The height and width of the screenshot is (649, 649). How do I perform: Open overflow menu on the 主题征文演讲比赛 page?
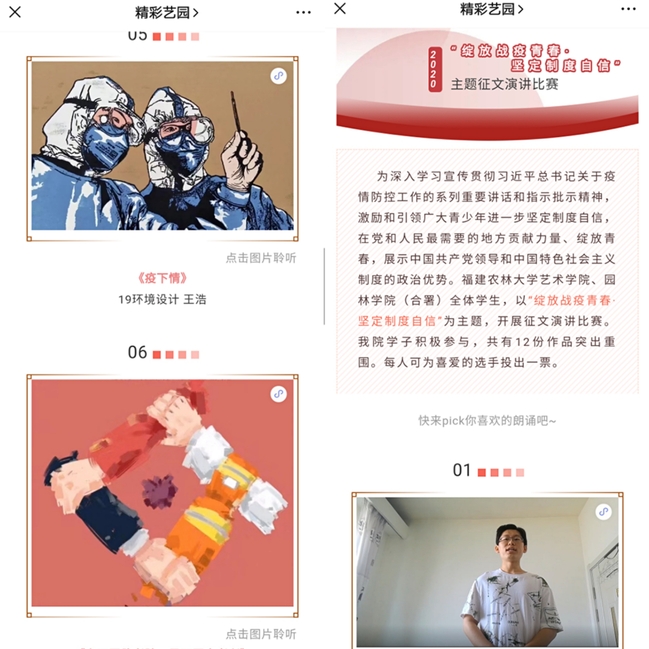[627, 10]
